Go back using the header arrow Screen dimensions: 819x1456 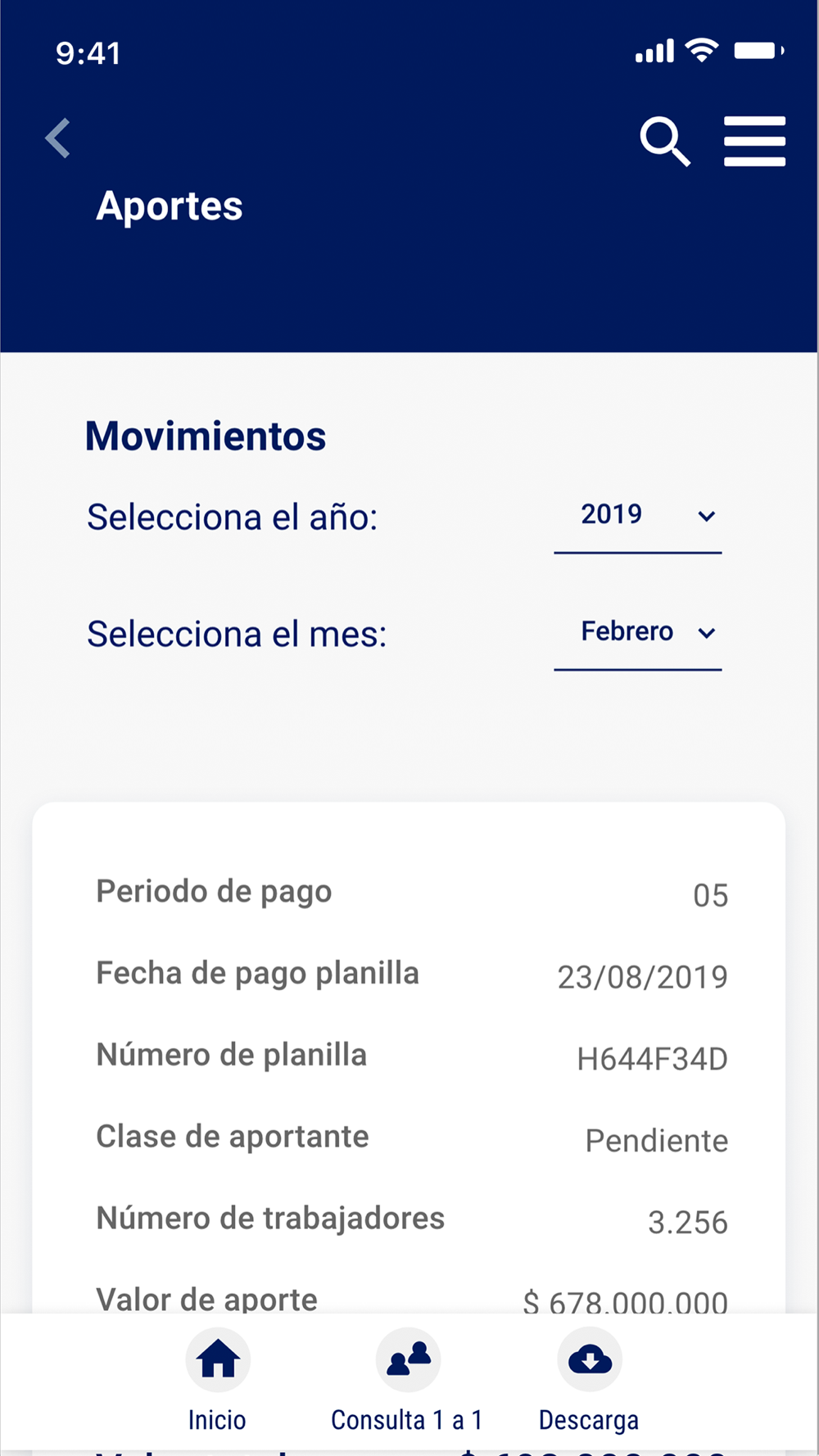point(57,138)
